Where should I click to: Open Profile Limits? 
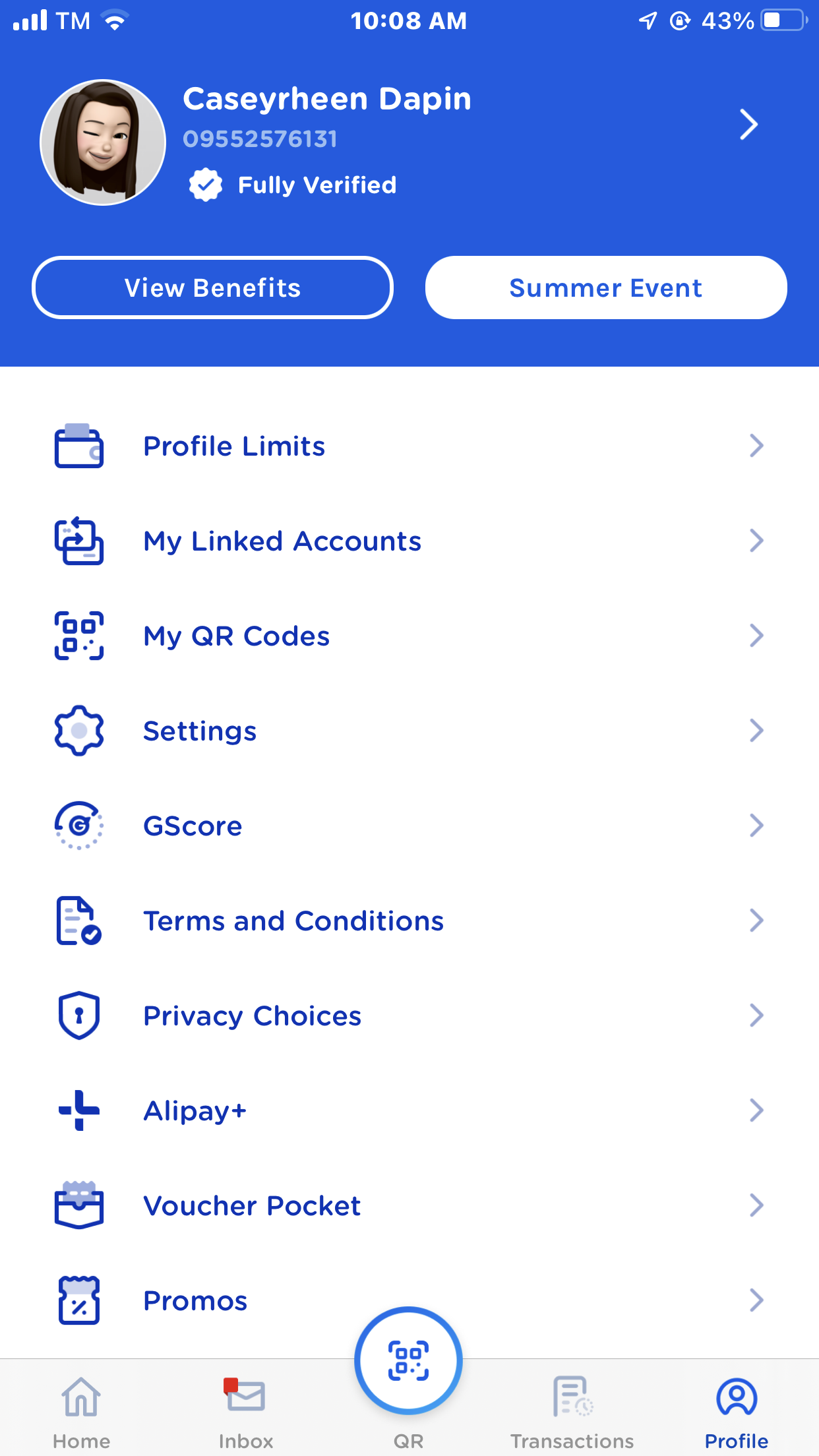pyautogui.click(x=409, y=446)
